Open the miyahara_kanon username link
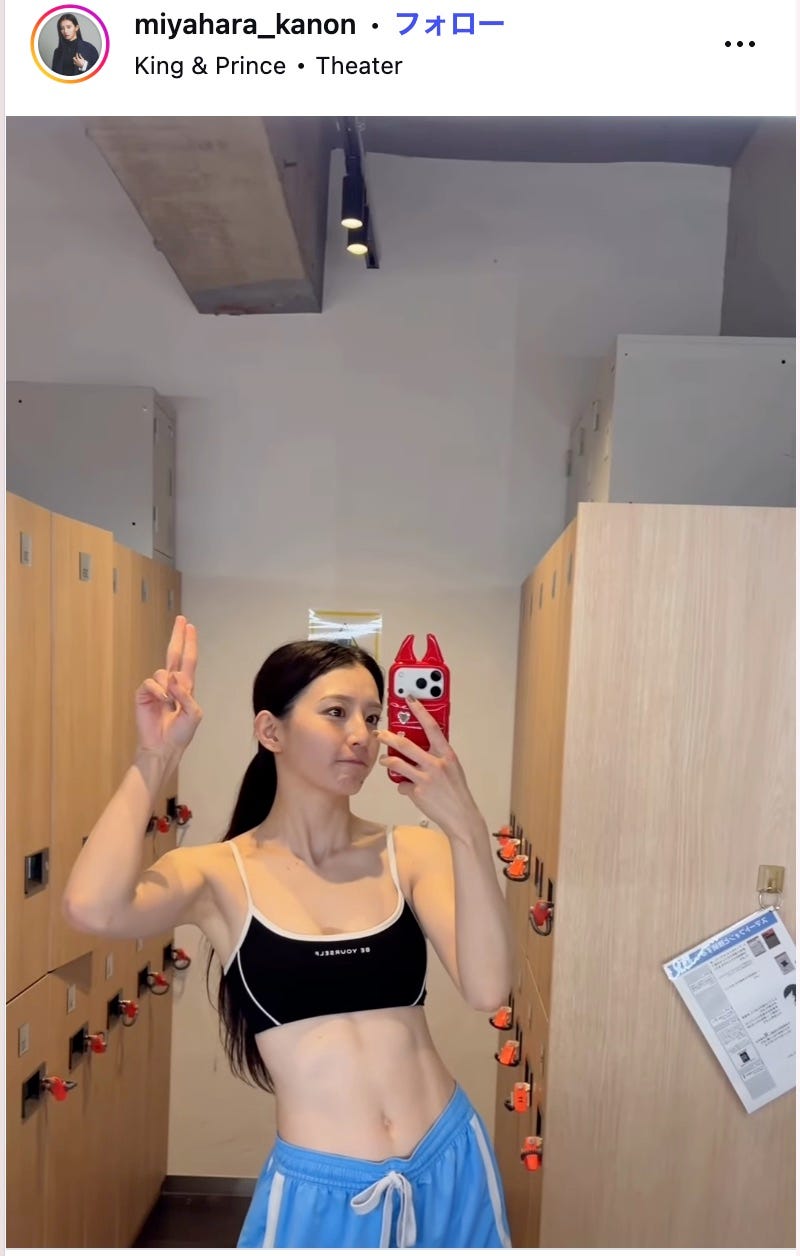 click(x=245, y=24)
